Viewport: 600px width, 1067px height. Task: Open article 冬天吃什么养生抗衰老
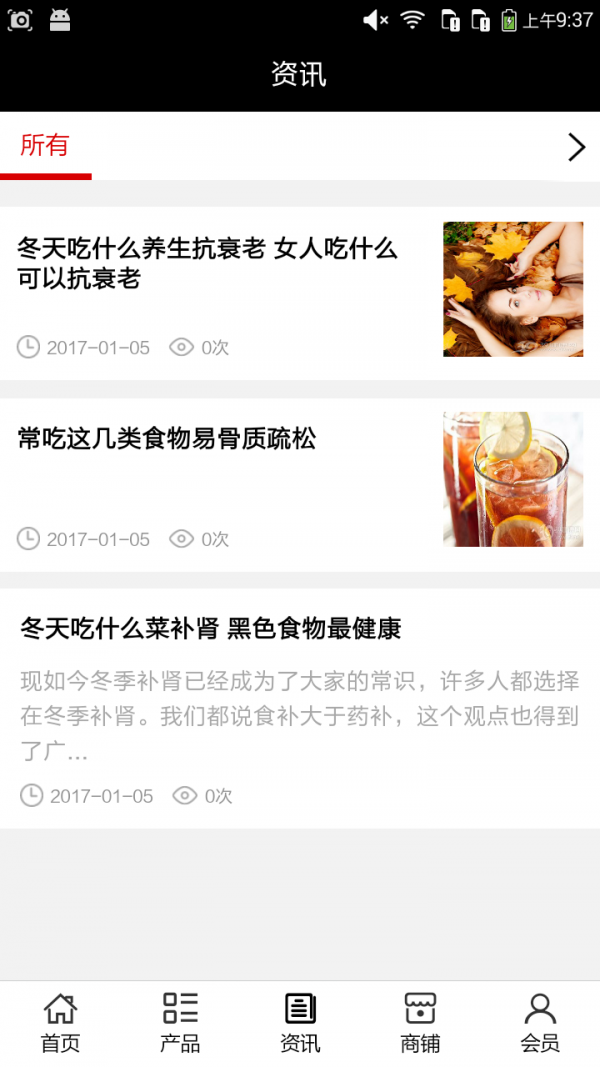pyautogui.click(x=208, y=263)
